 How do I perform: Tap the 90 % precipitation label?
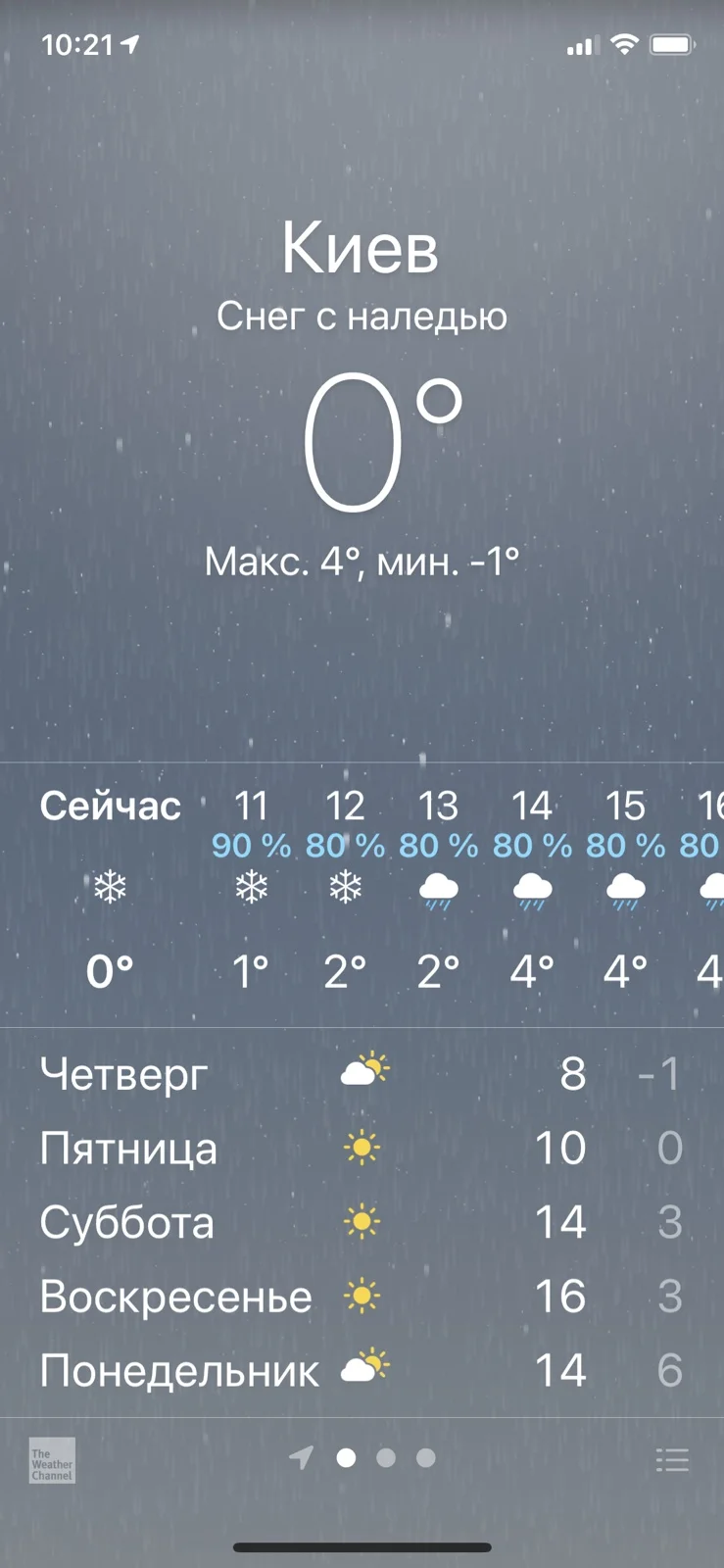point(251,845)
